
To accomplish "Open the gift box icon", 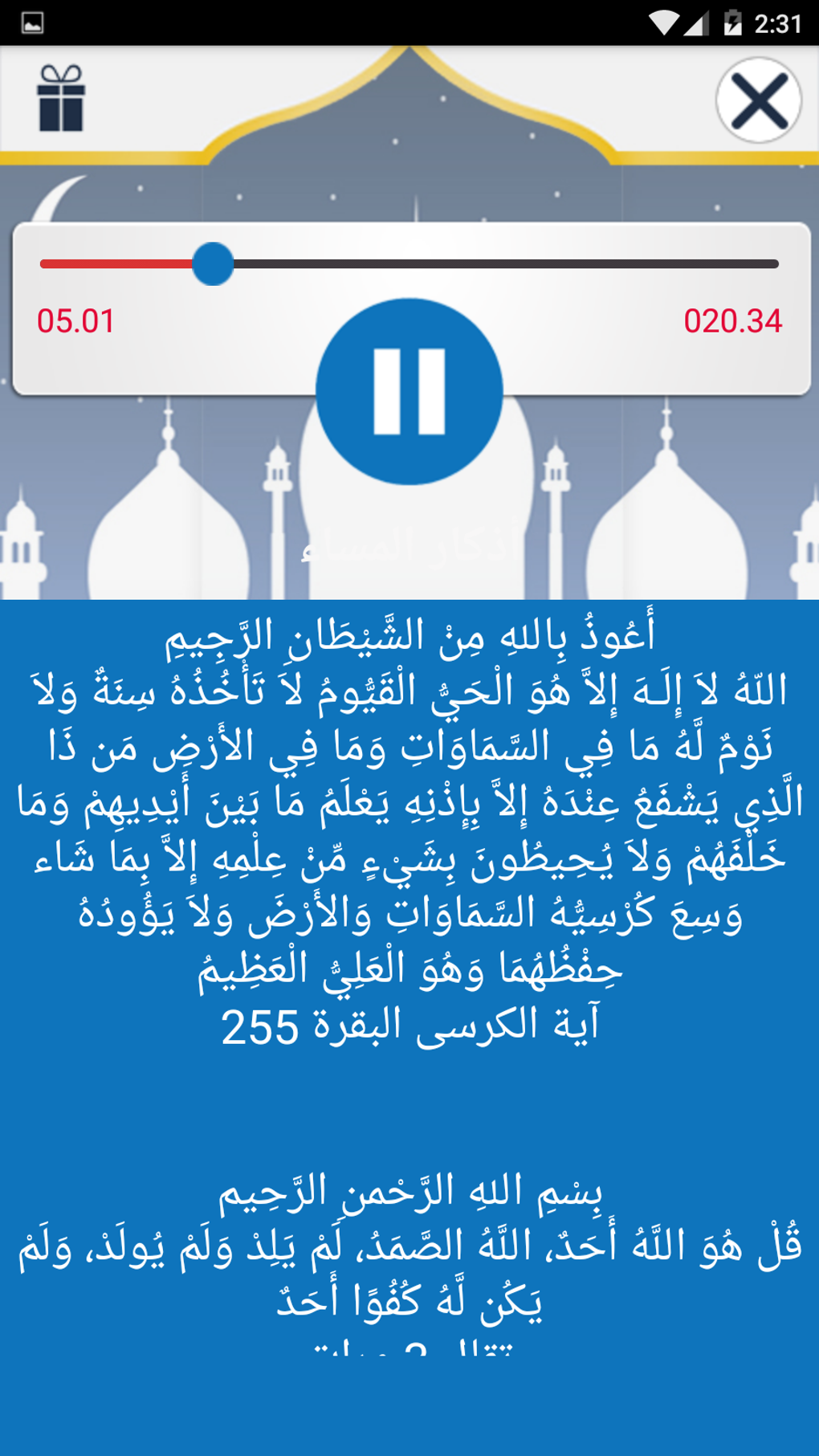I will [x=61, y=100].
